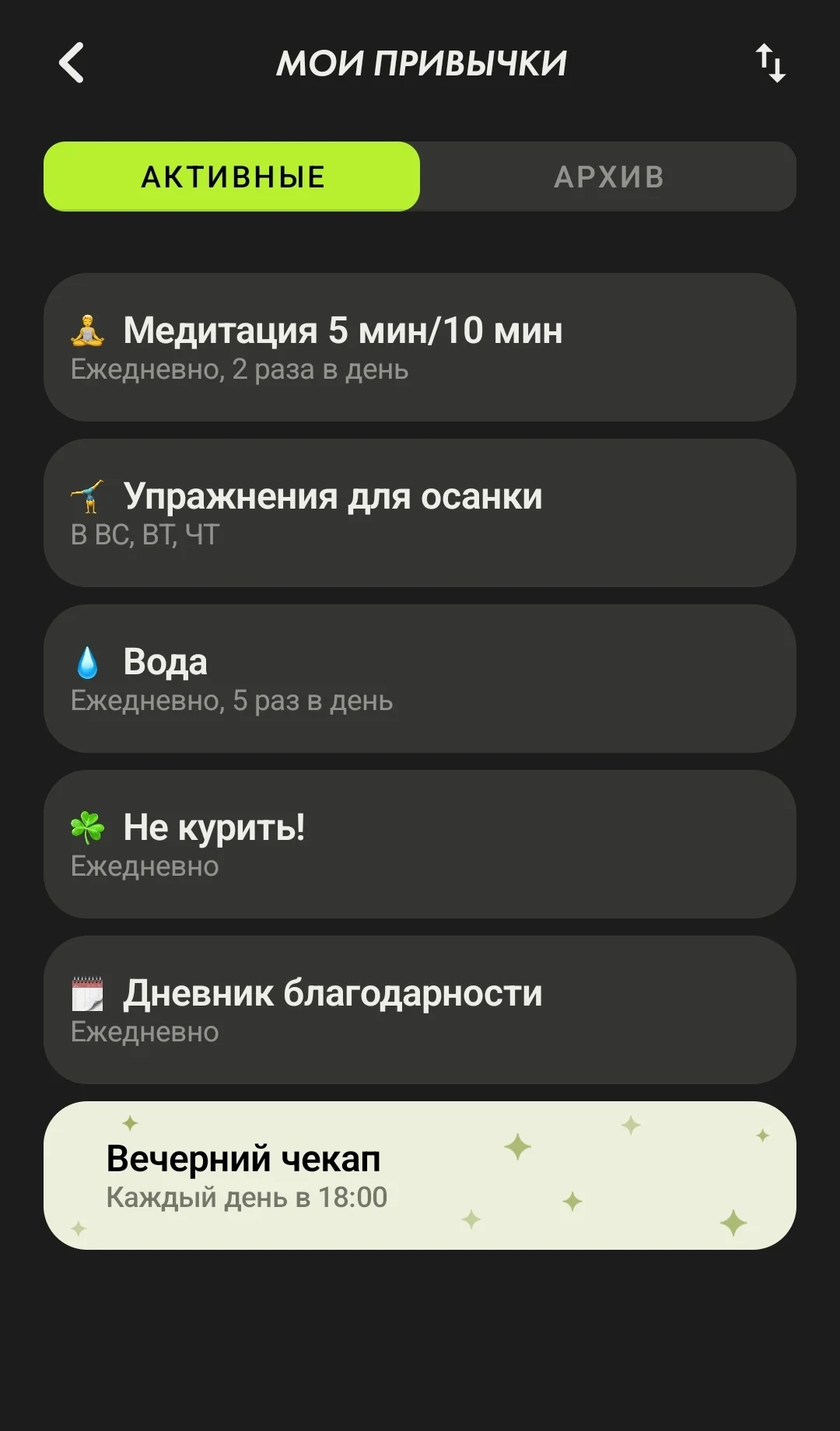The width and height of the screenshot is (840, 1431).
Task: Select the АКТИВНЫЕ tab
Action: coord(233,177)
